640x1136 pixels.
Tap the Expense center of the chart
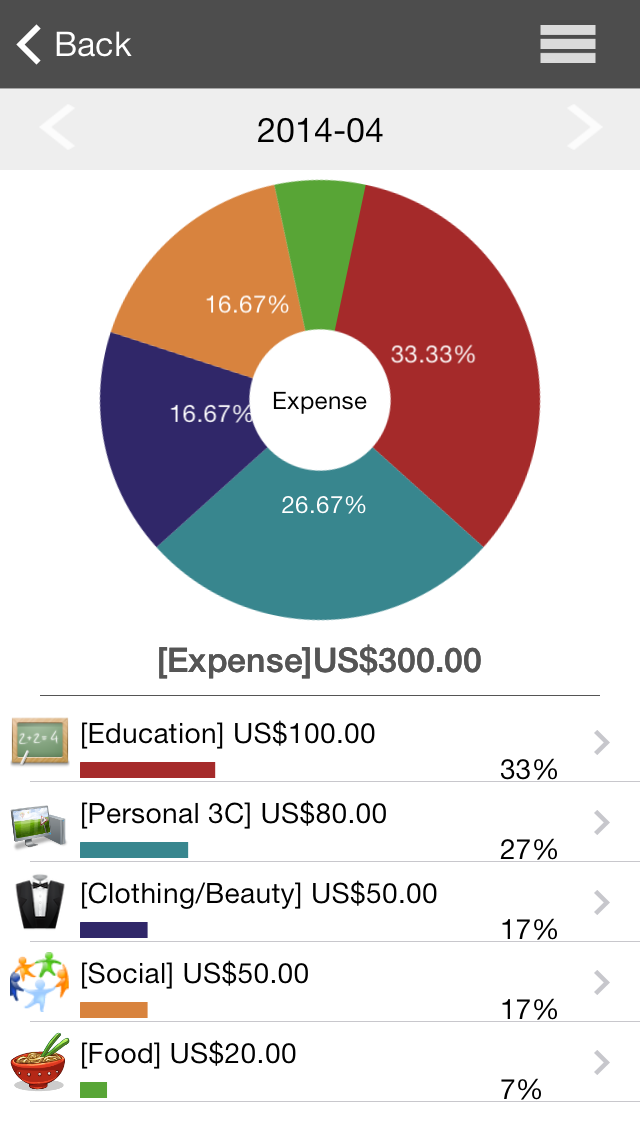[x=320, y=401]
